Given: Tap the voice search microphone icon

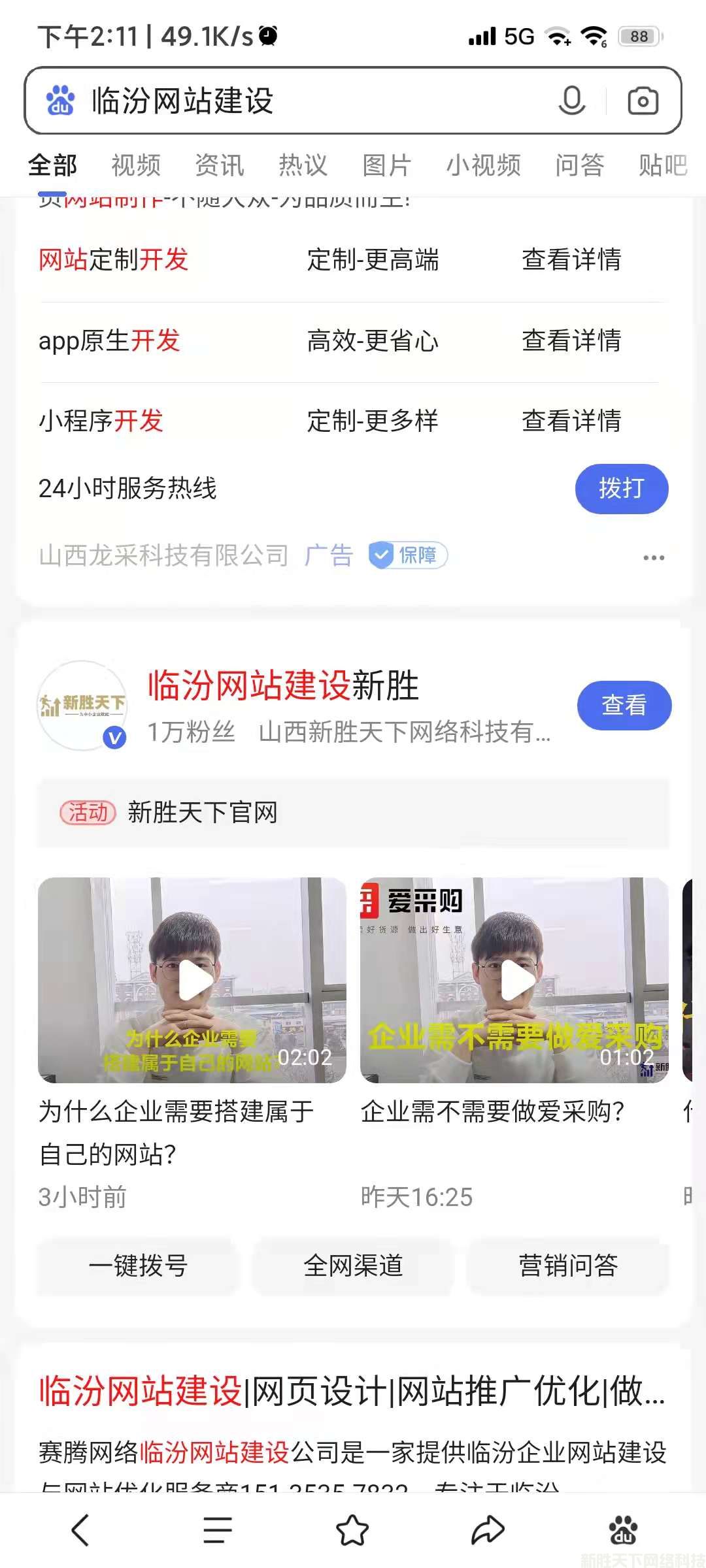Looking at the screenshot, I should pos(571,101).
